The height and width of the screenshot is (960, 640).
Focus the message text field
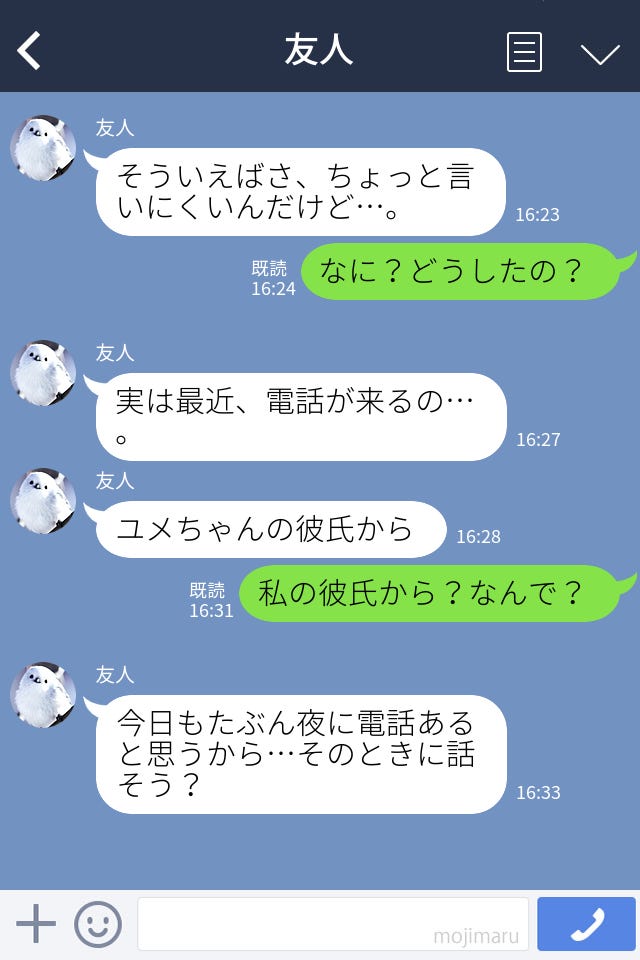click(332, 924)
